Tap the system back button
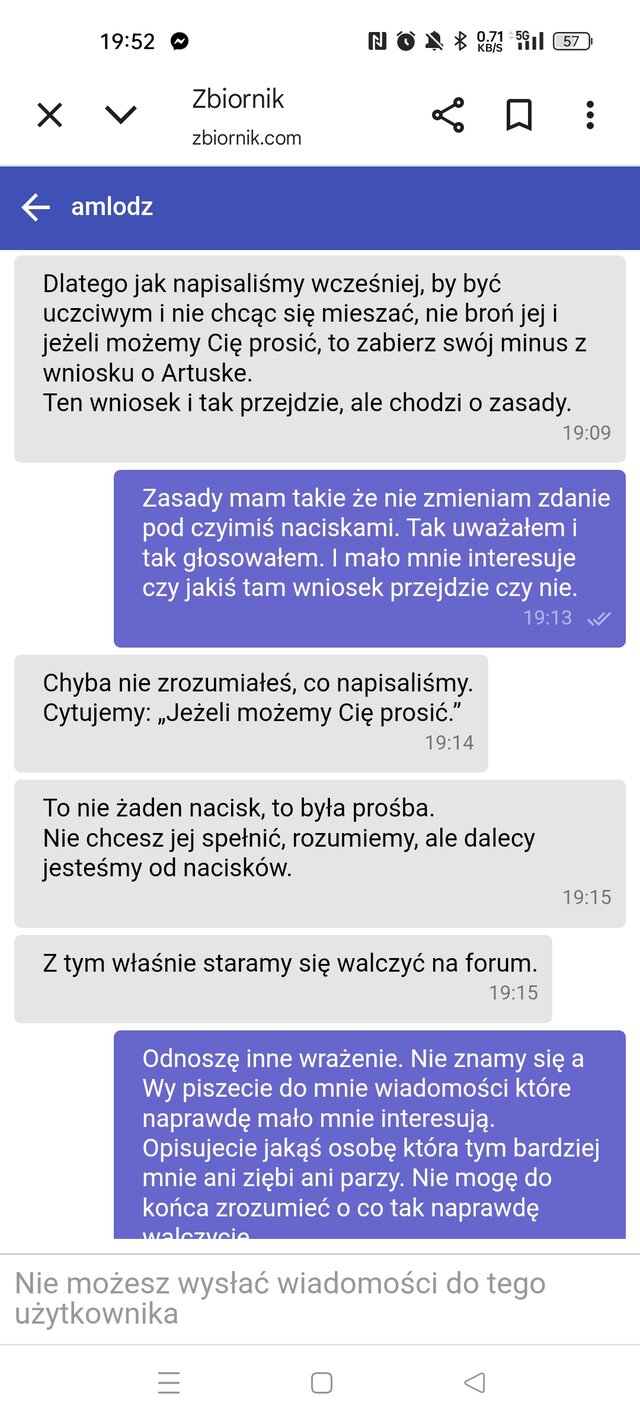Image resolution: width=640 pixels, height=1422 pixels. pyautogui.click(x=474, y=1382)
